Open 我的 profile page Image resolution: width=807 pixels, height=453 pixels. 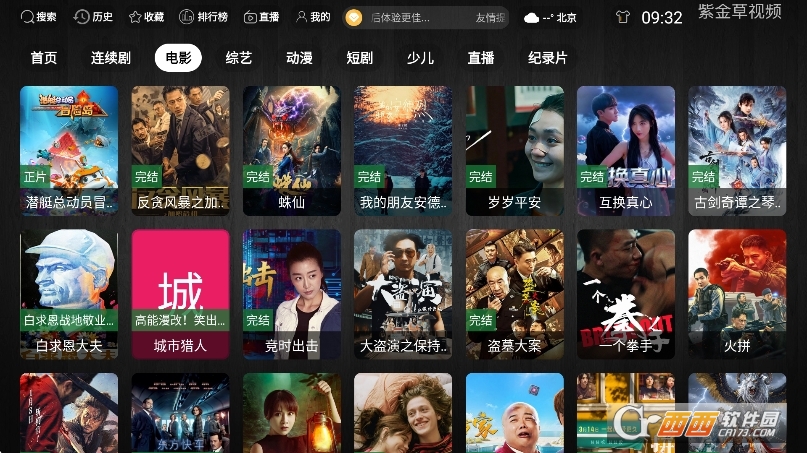[313, 17]
